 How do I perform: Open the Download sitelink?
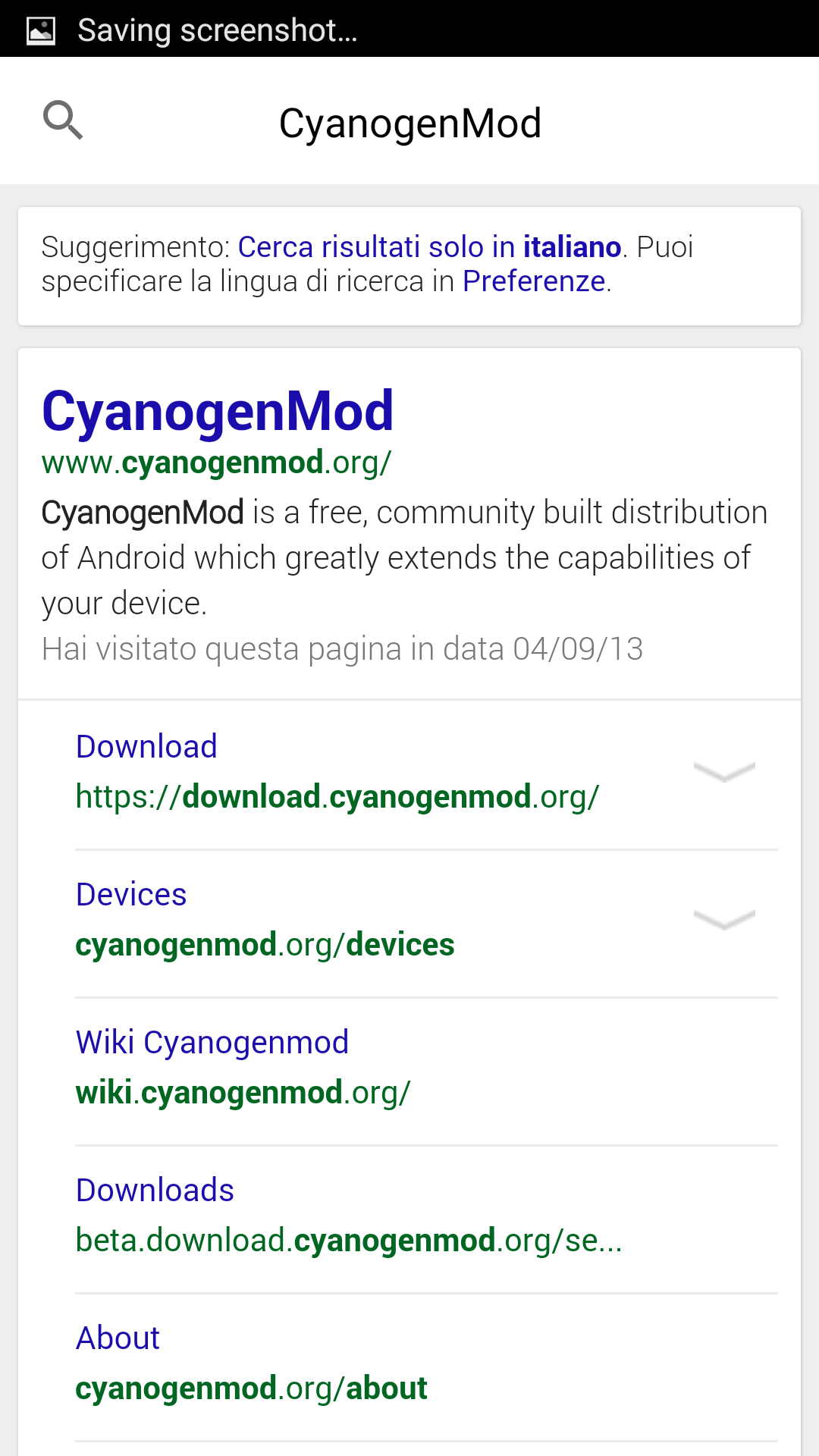[x=146, y=747]
